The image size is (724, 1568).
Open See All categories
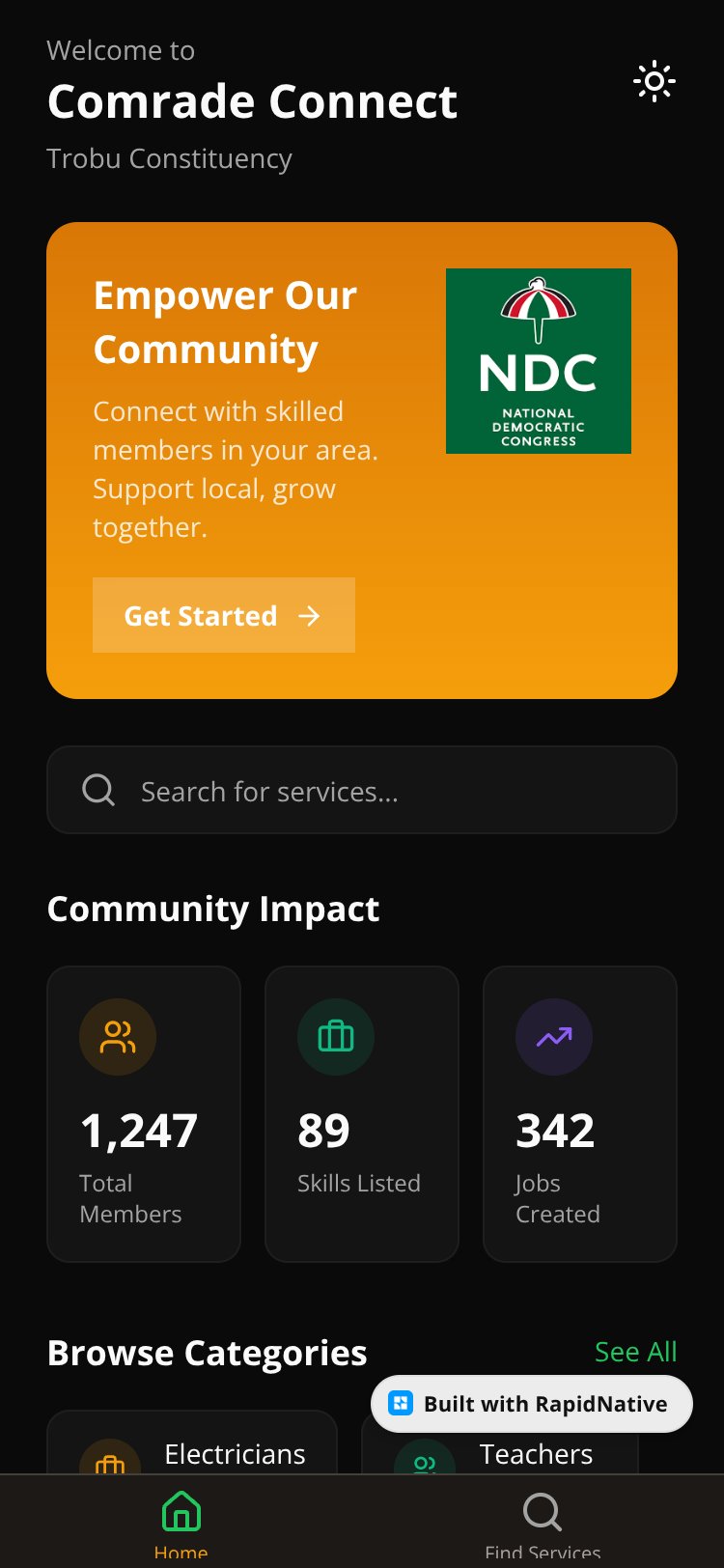tap(635, 1352)
